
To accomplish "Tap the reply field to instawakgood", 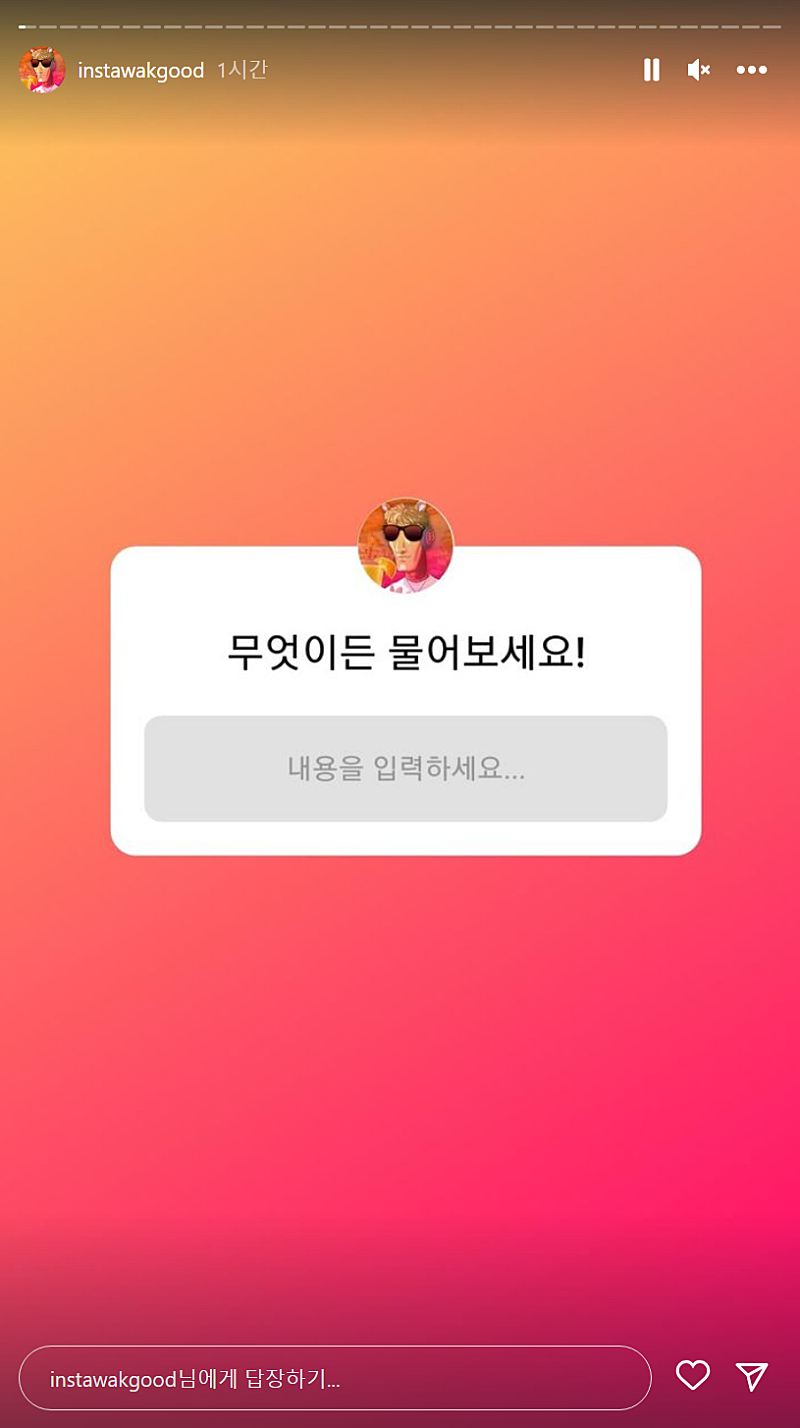I will tap(335, 1379).
